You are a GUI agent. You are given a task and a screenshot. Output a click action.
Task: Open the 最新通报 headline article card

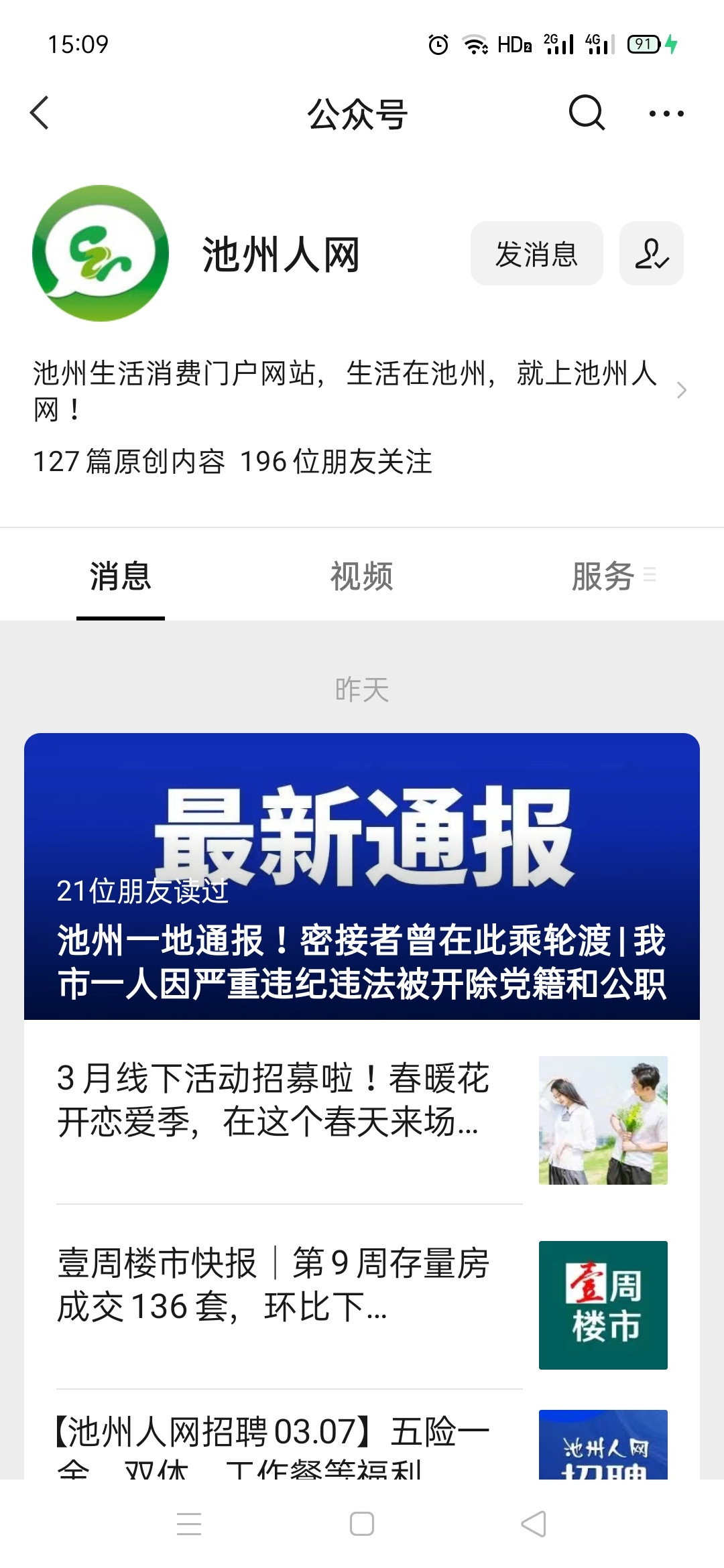tap(362, 876)
